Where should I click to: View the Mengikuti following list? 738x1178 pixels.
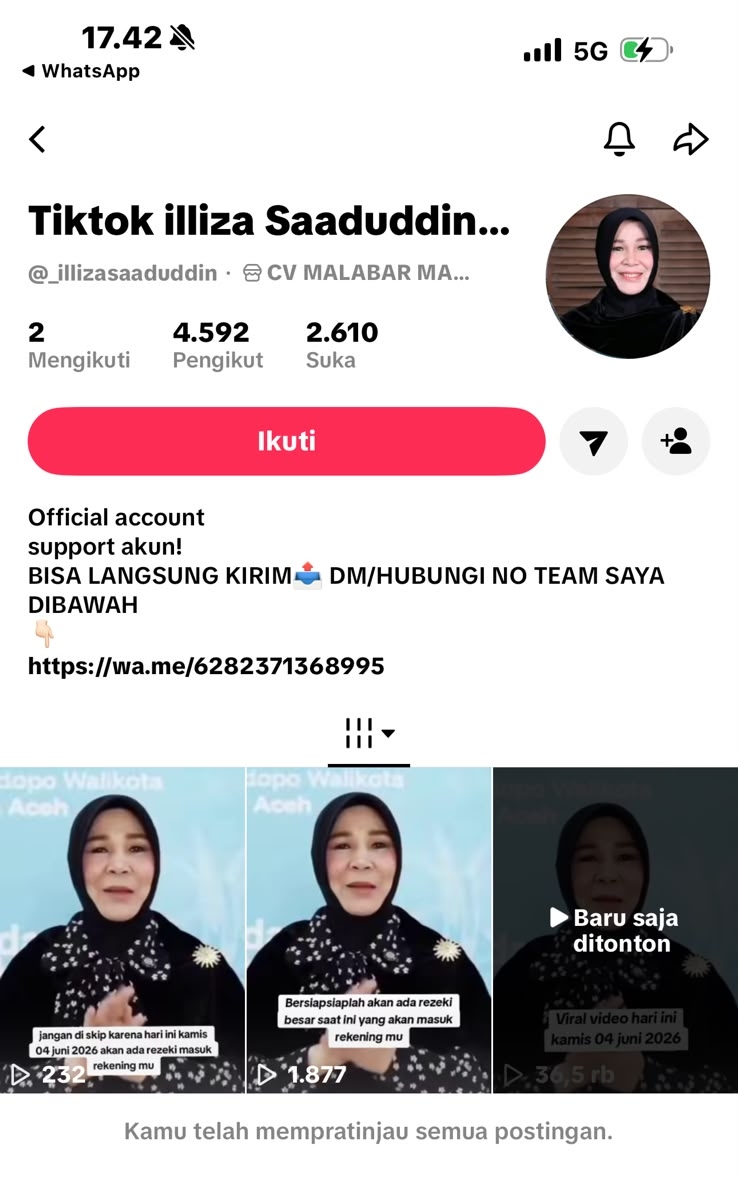pyautogui.click(x=79, y=346)
